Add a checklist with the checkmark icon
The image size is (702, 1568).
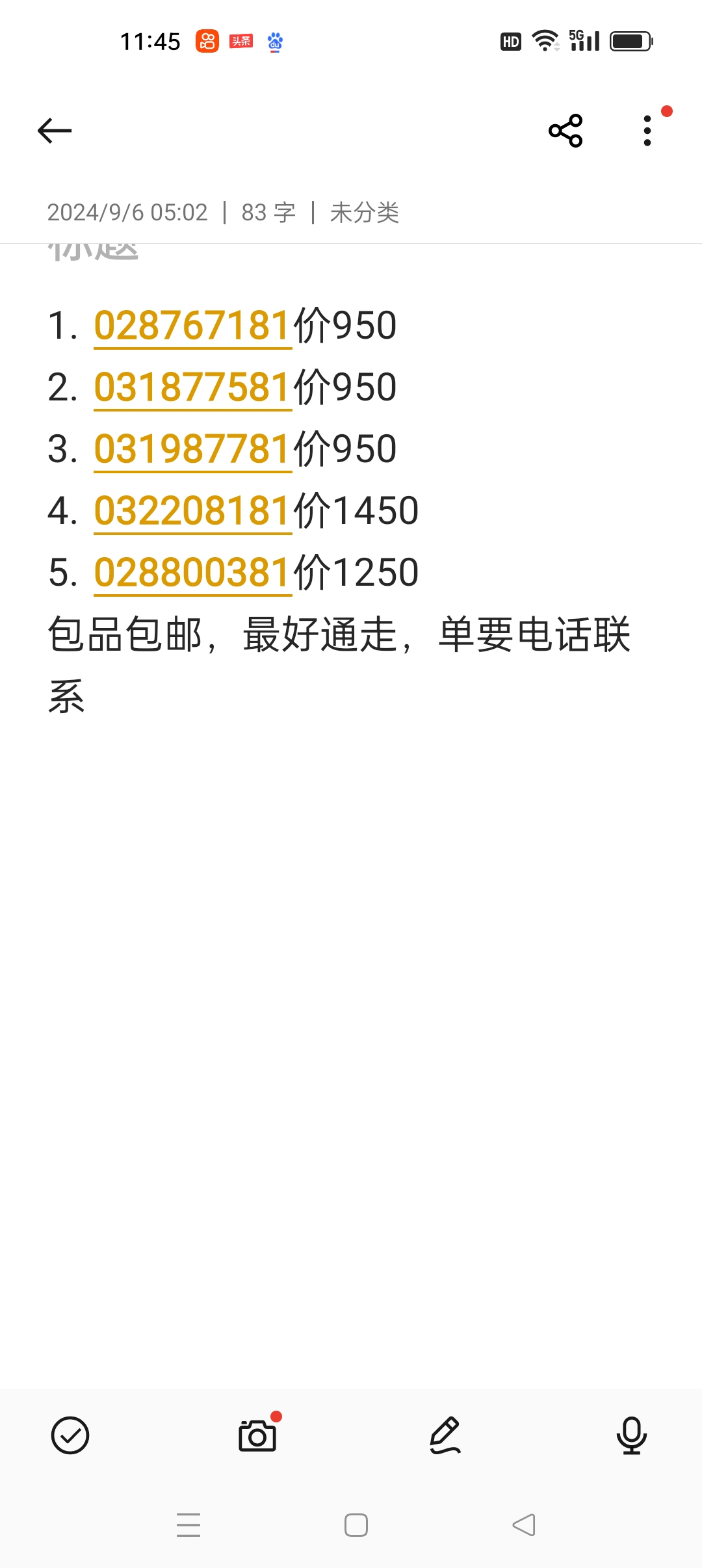point(70,1435)
